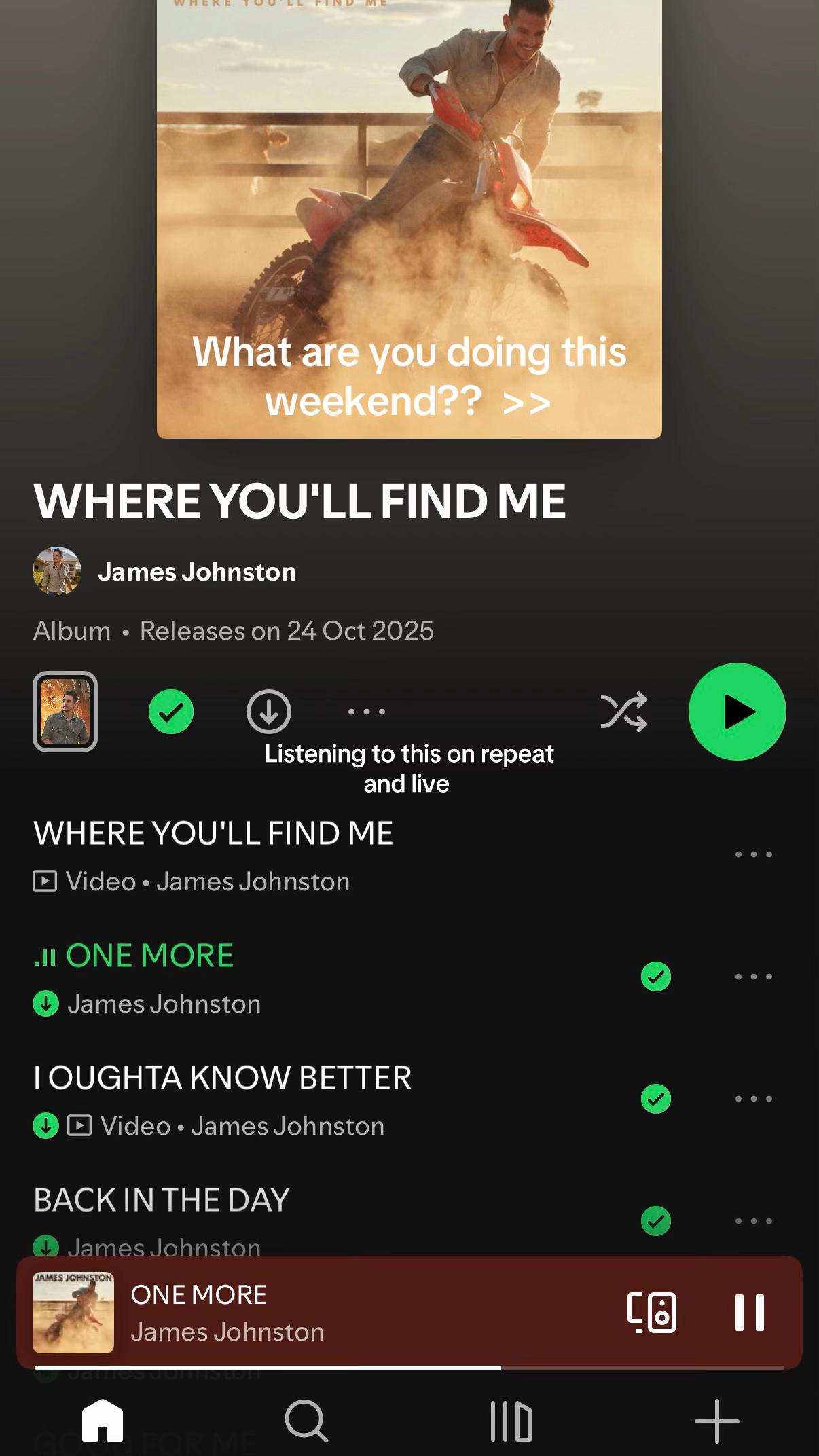
Task: Open Your Library tab
Action: (511, 1420)
